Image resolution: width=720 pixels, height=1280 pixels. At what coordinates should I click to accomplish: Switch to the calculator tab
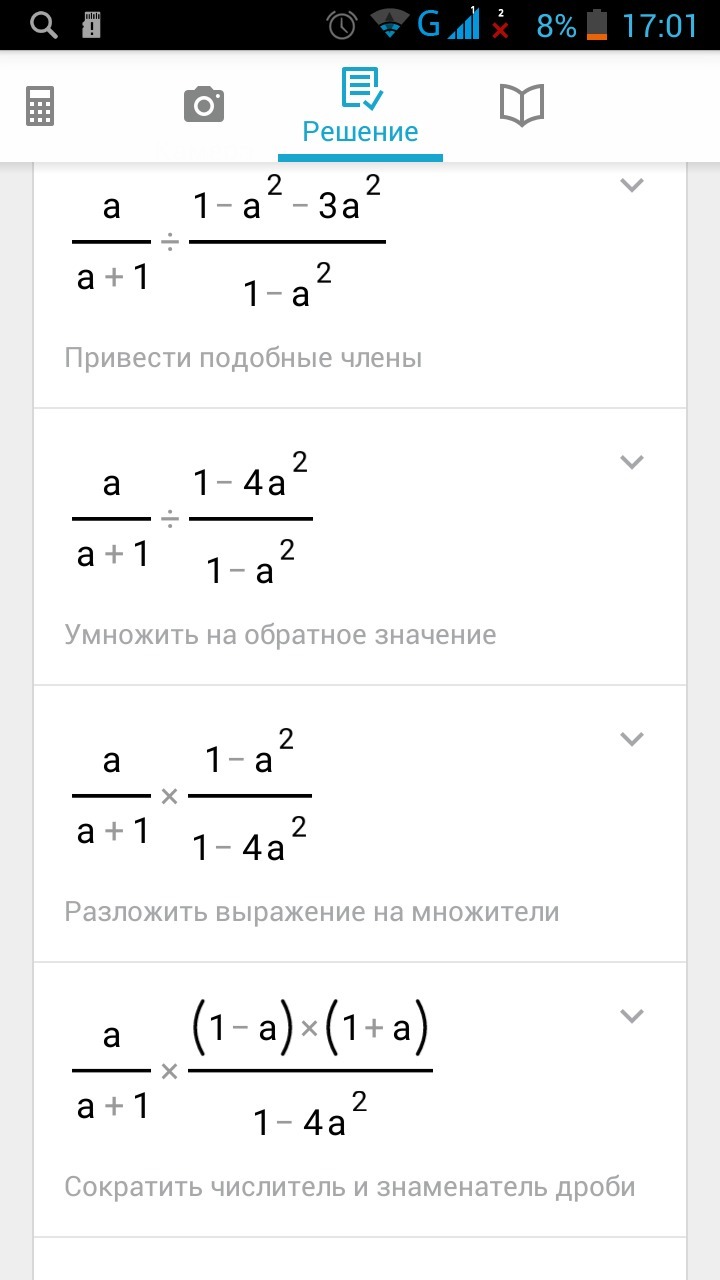pyautogui.click(x=40, y=106)
